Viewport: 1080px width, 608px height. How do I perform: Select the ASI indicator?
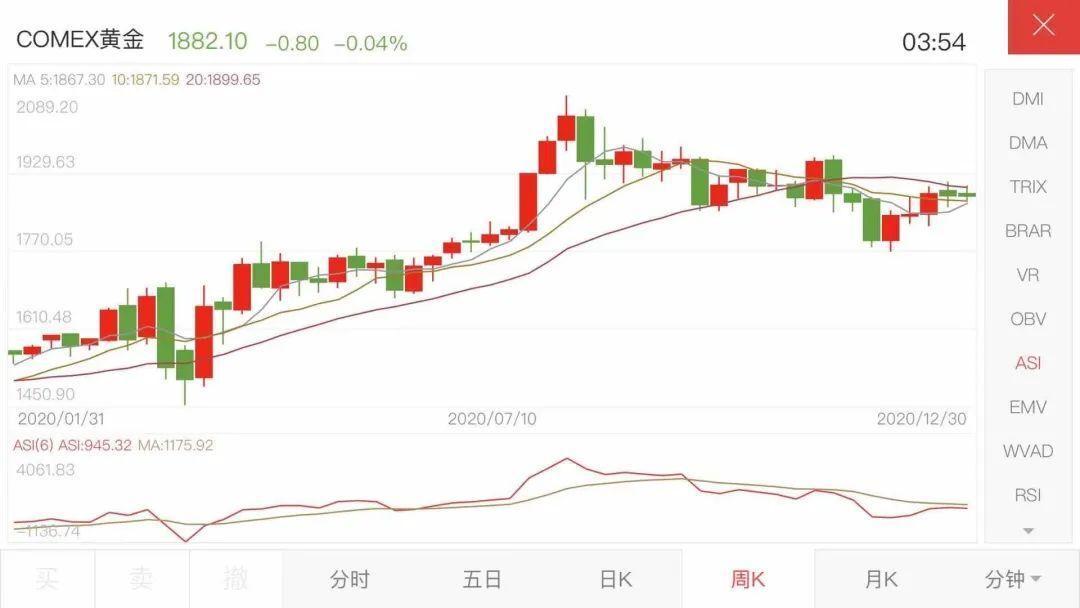1028,363
